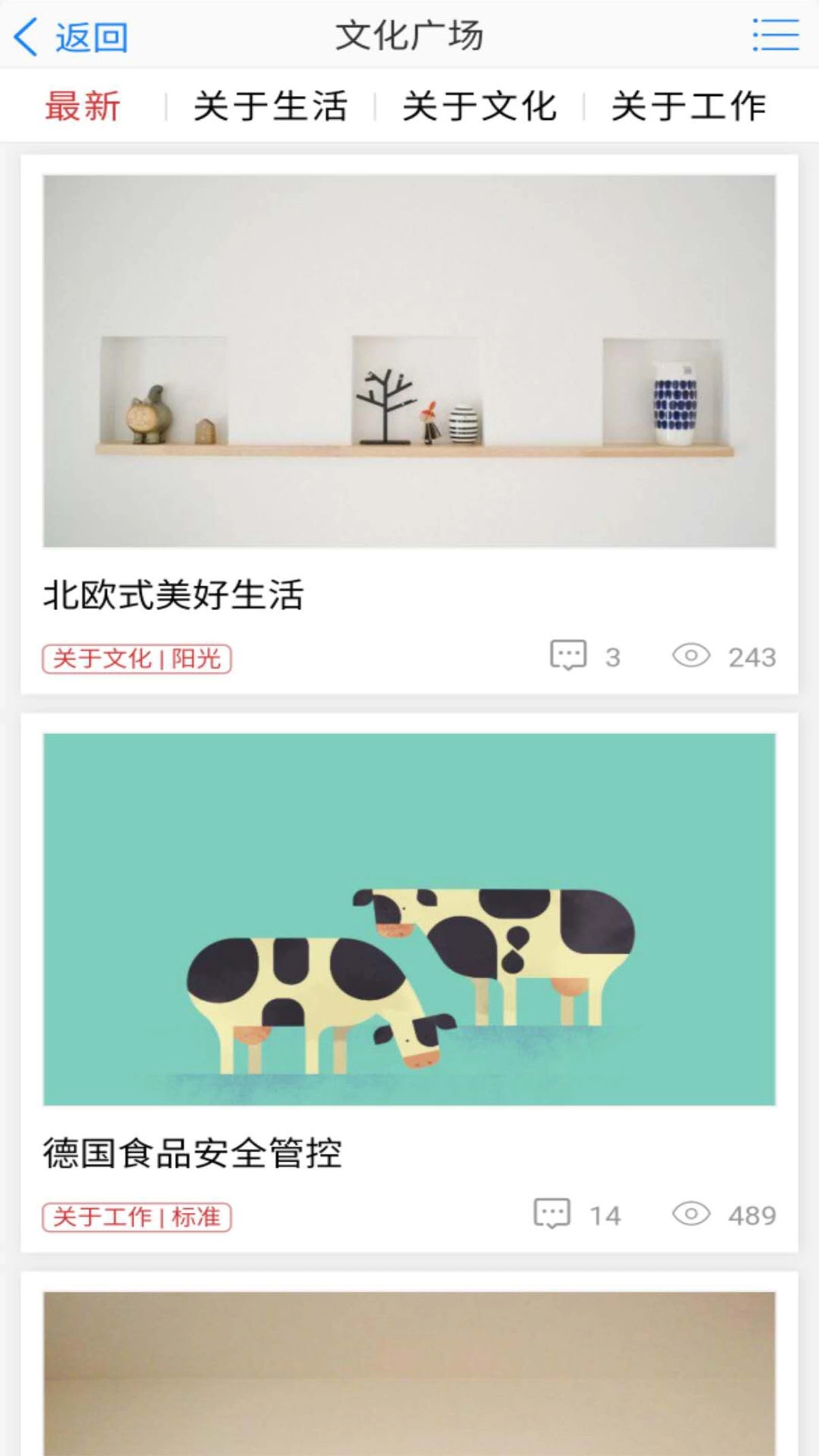The image size is (819, 1456).
Task: Open the list menu at top right
Action: (x=774, y=35)
